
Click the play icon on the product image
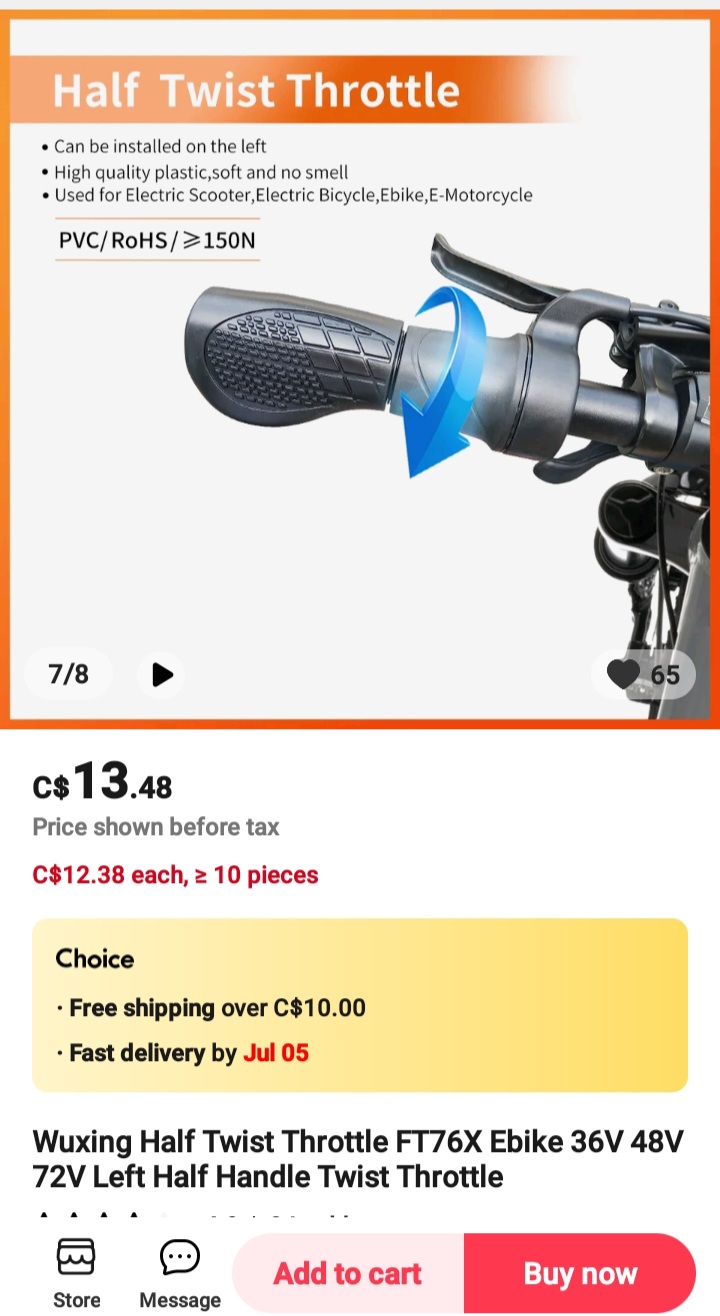[160, 674]
